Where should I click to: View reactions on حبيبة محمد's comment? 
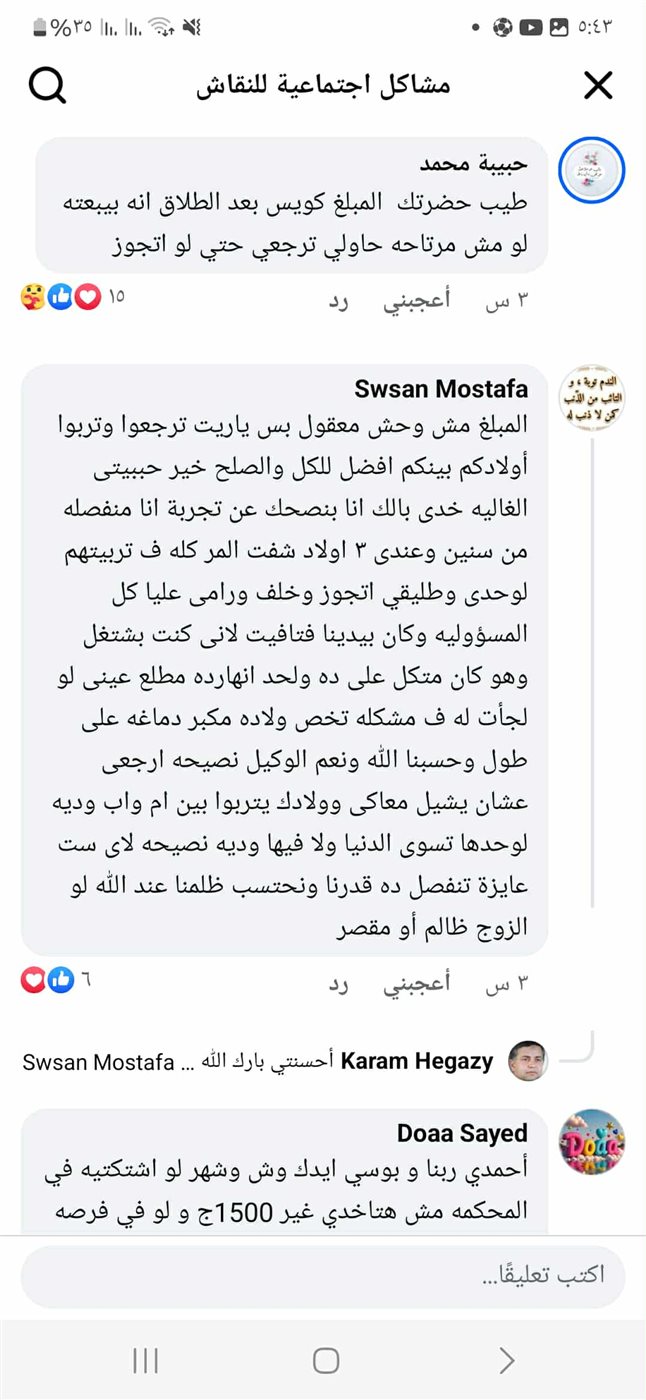click(70, 297)
